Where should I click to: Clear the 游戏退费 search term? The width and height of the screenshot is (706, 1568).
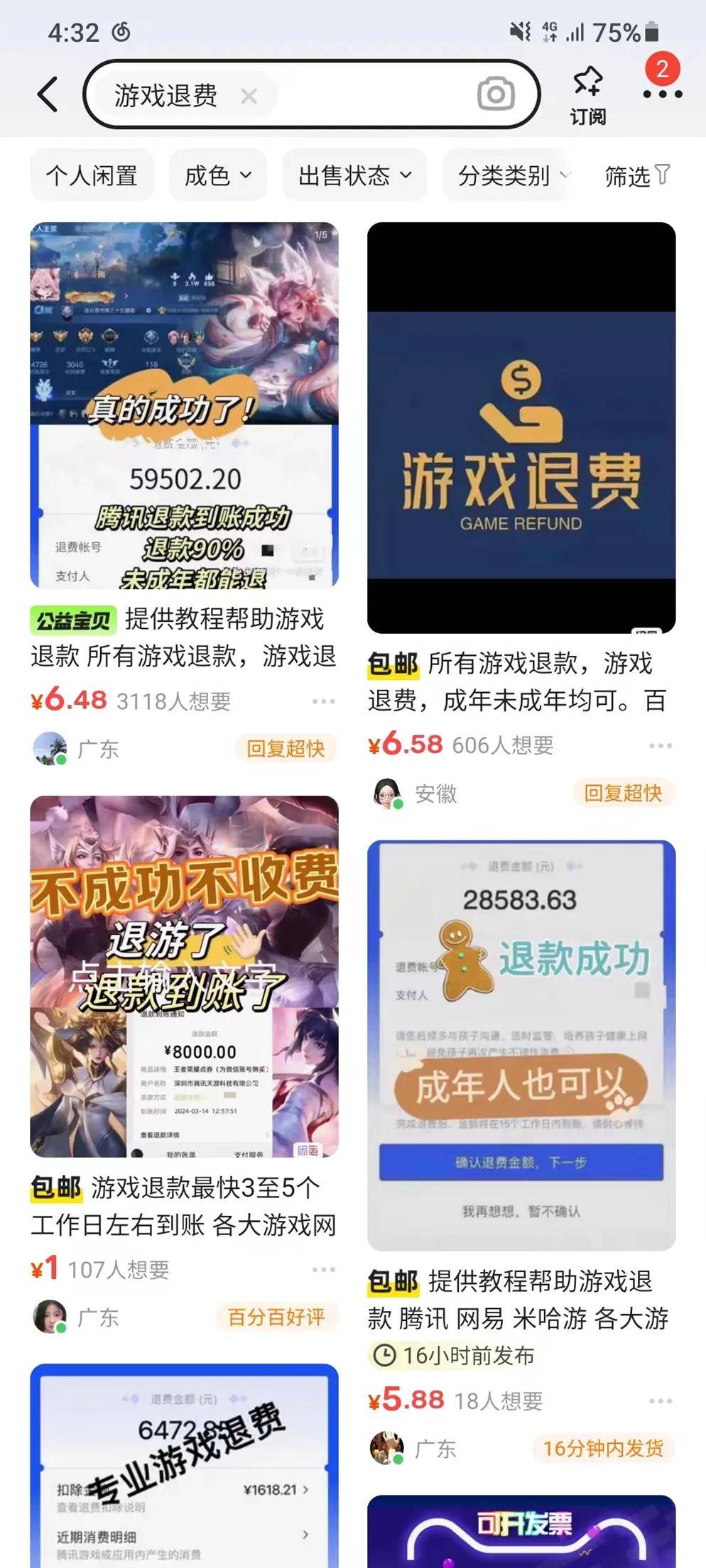249,96
